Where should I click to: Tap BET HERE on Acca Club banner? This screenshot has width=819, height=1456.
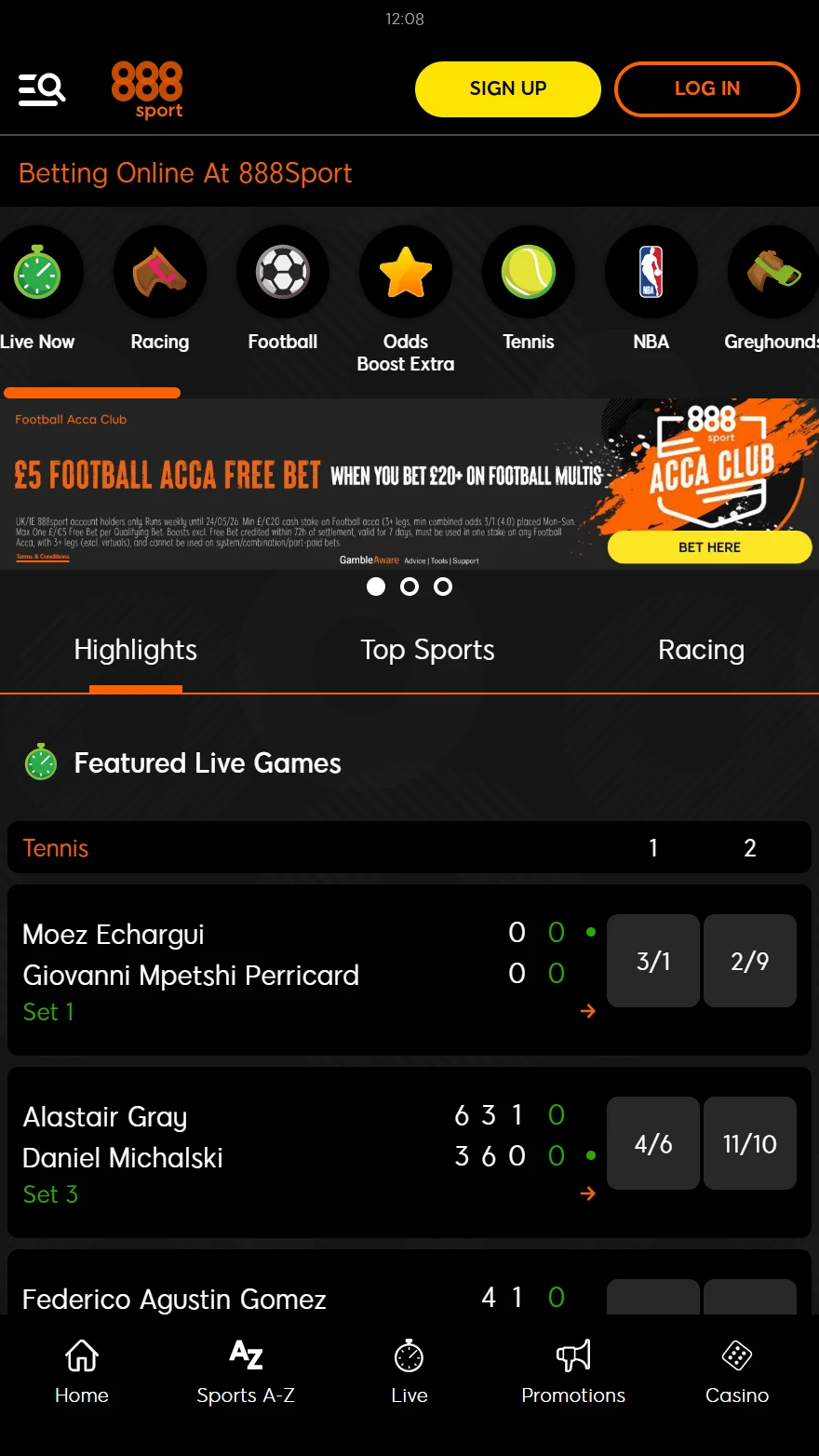(709, 547)
